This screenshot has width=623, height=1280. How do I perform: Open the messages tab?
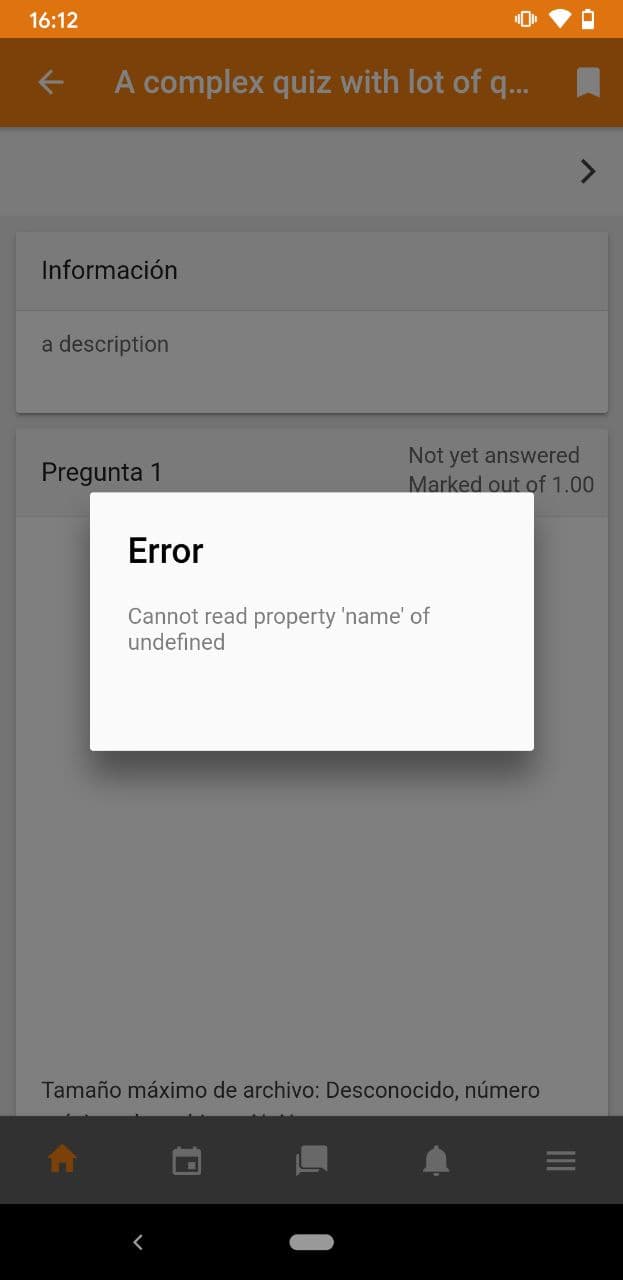pyautogui.click(x=311, y=1160)
